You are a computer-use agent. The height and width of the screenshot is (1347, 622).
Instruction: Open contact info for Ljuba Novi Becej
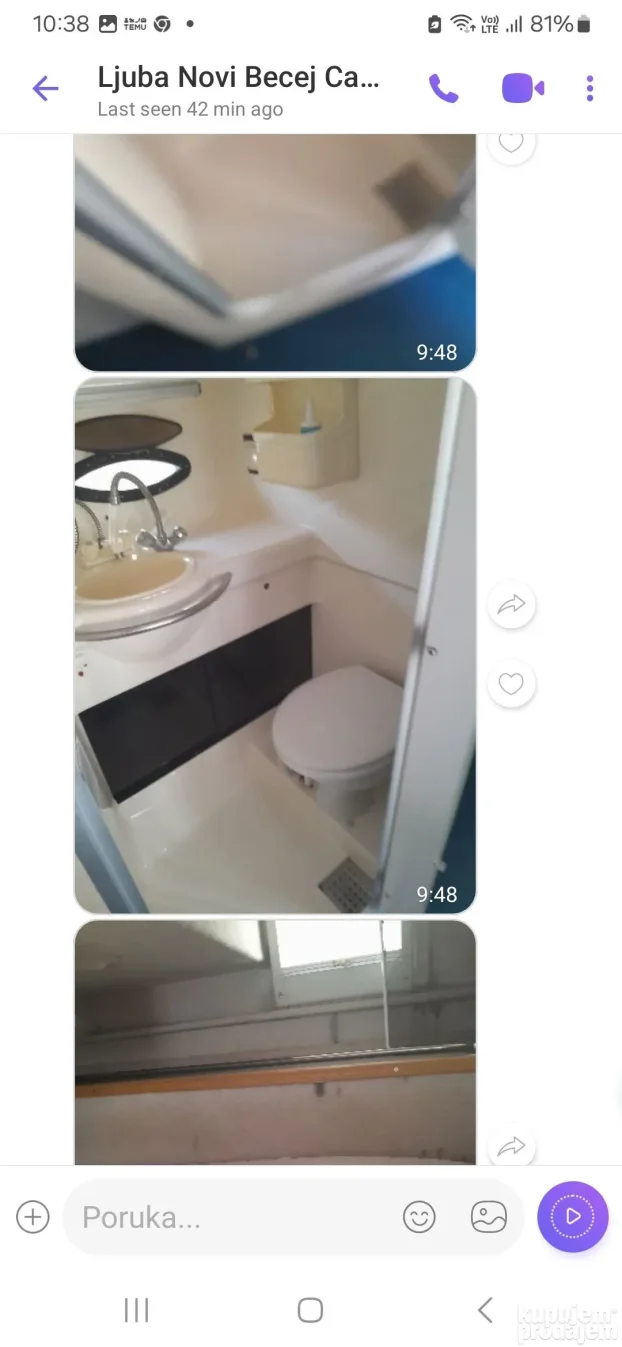(238, 90)
